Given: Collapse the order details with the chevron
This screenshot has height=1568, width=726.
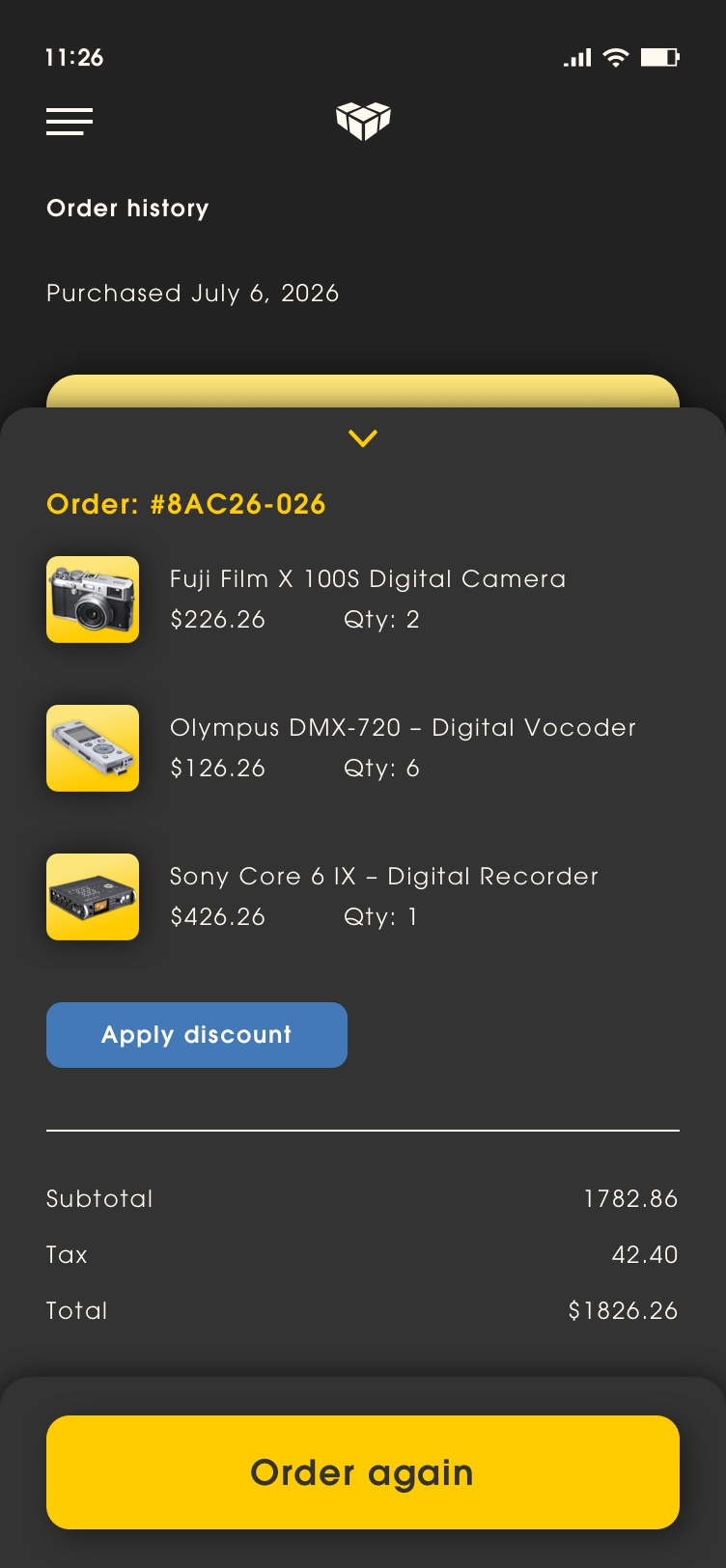Looking at the screenshot, I should pos(363,438).
